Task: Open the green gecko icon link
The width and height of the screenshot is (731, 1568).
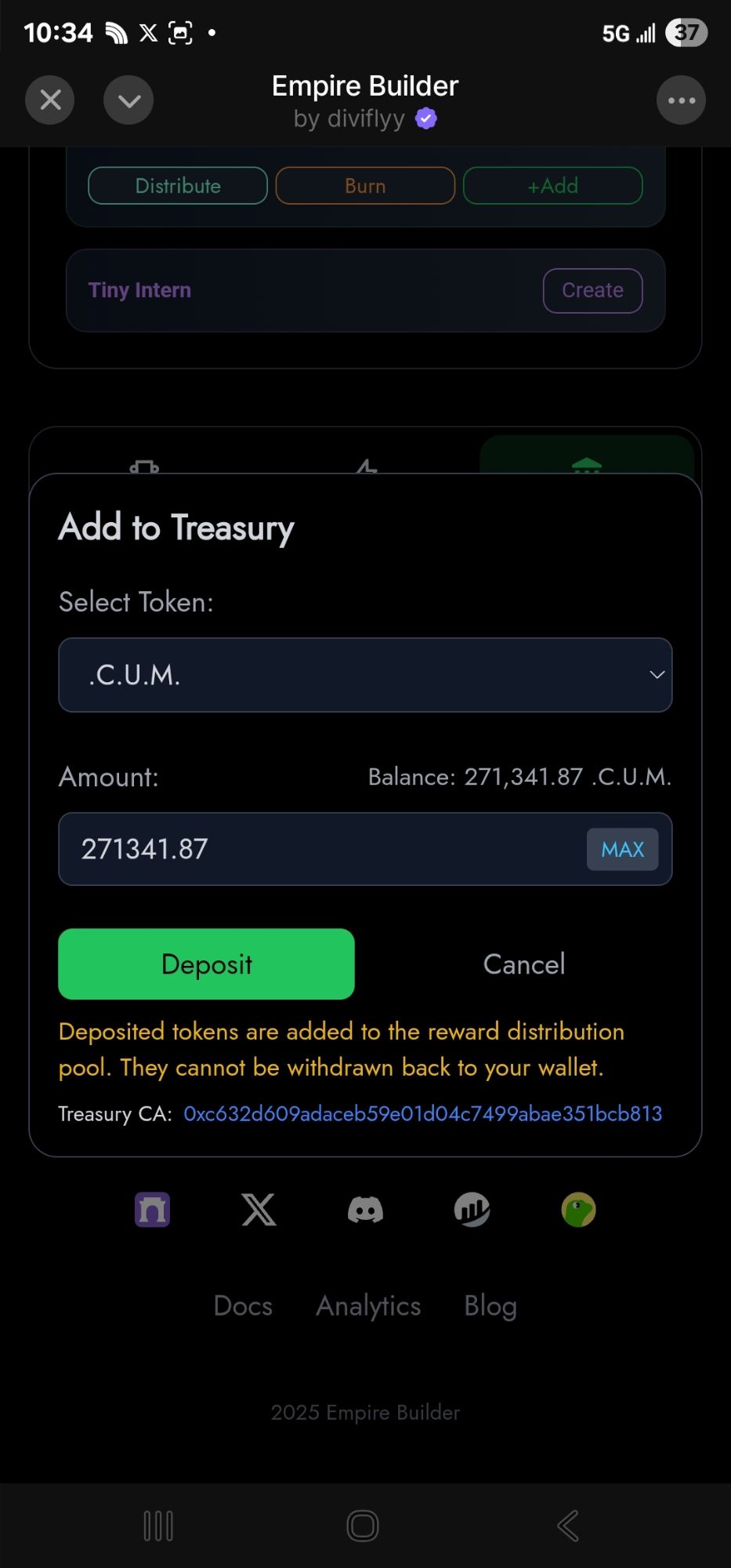Action: [x=578, y=1210]
